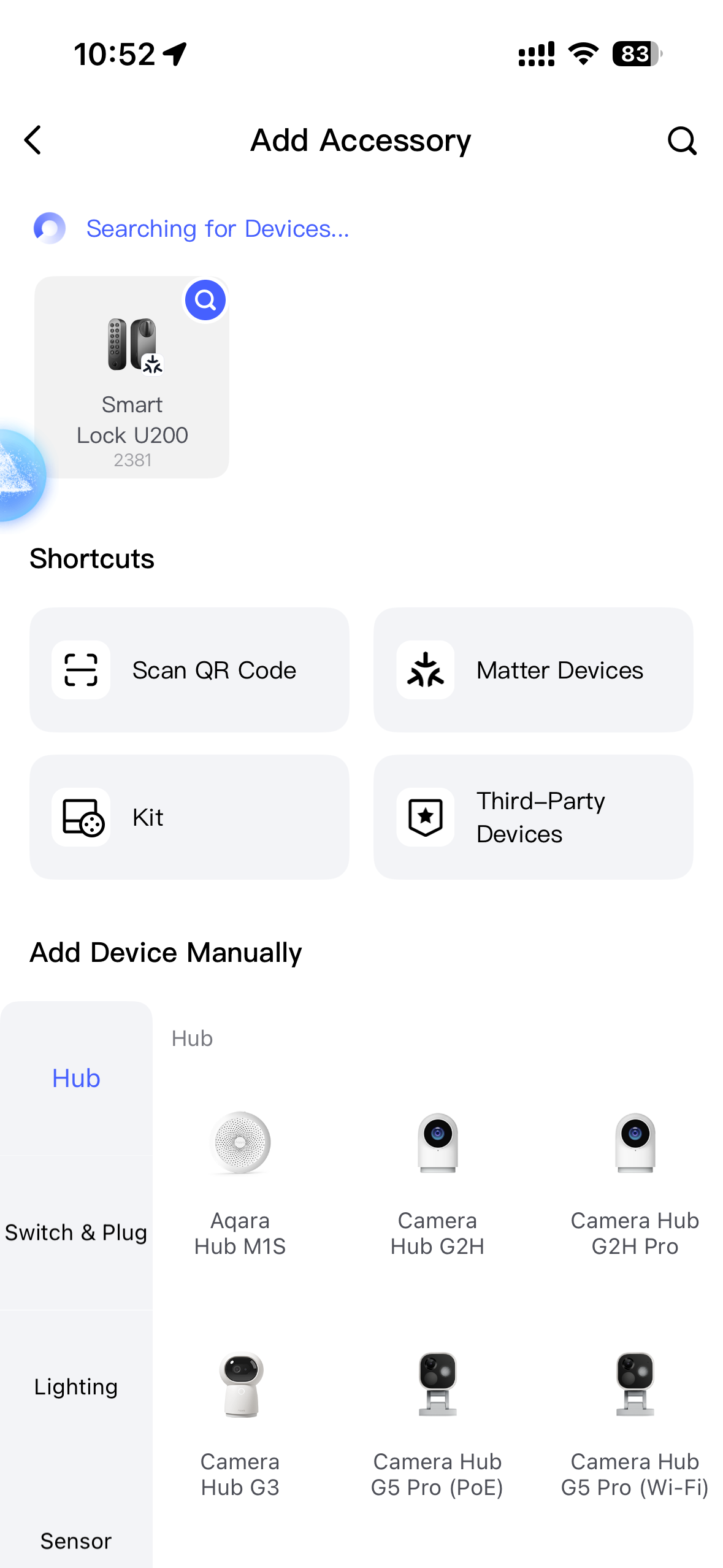Screen dimensions: 723x1568
Task: Switch to the Lighting category
Action: [x=76, y=1386]
